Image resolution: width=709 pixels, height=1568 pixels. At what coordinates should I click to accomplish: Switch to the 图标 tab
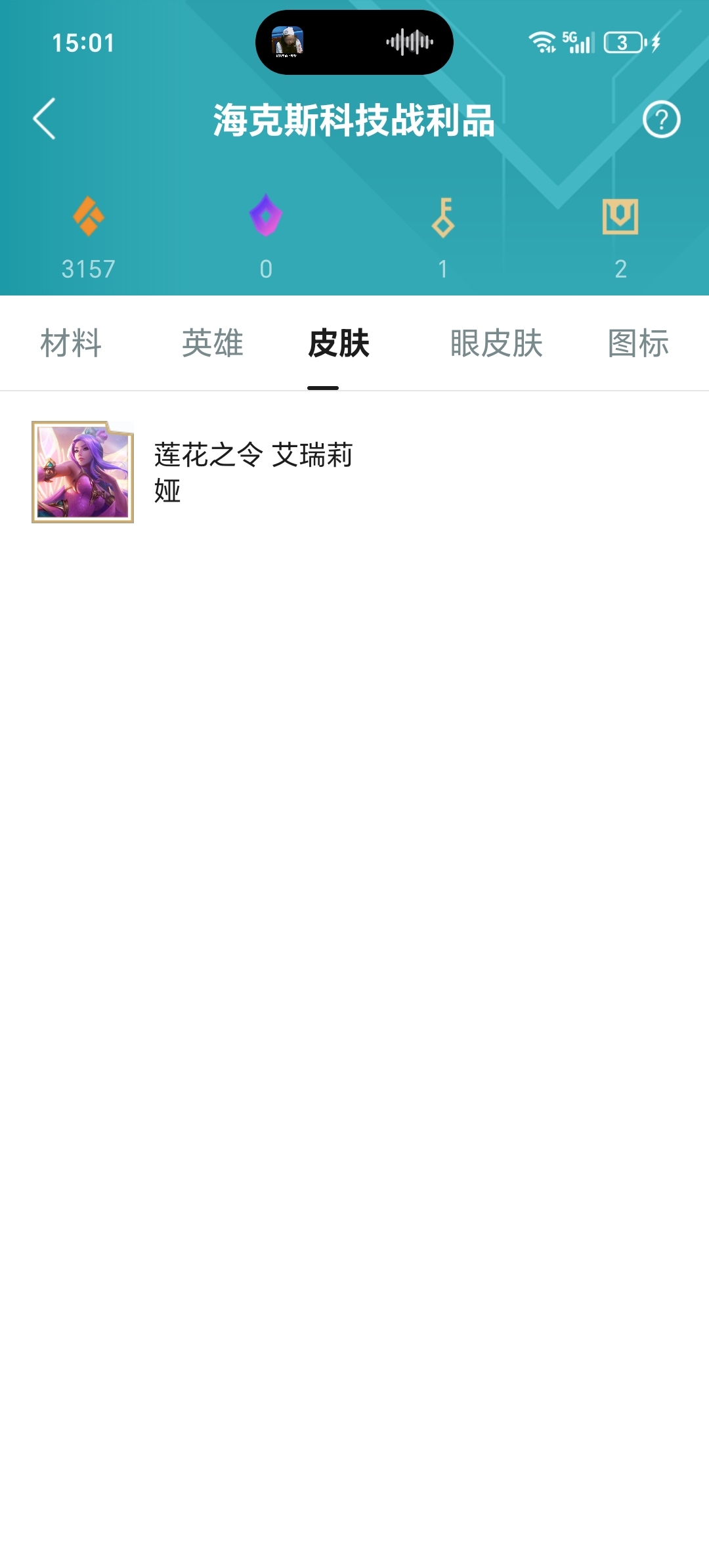coord(638,343)
